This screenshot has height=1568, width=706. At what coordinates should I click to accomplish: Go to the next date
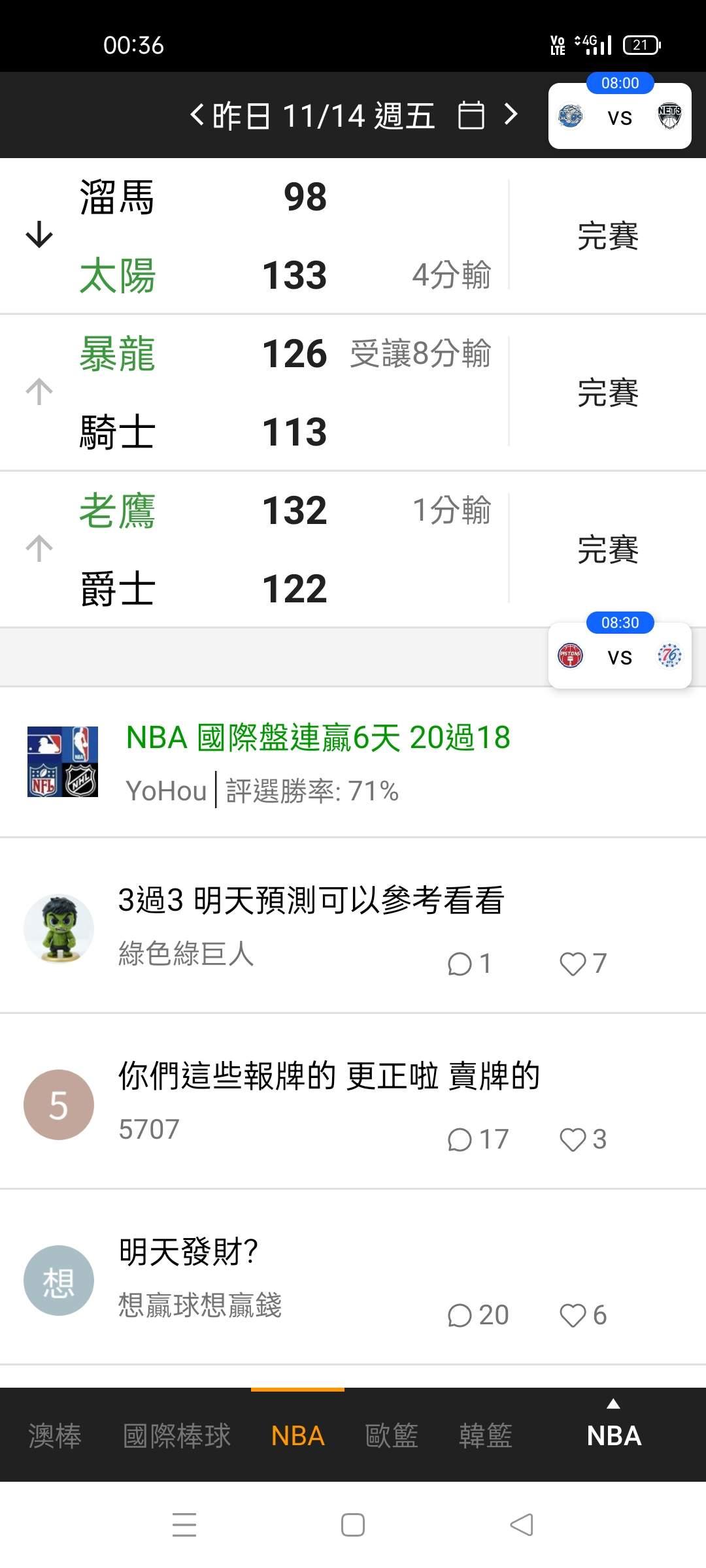coord(511,115)
